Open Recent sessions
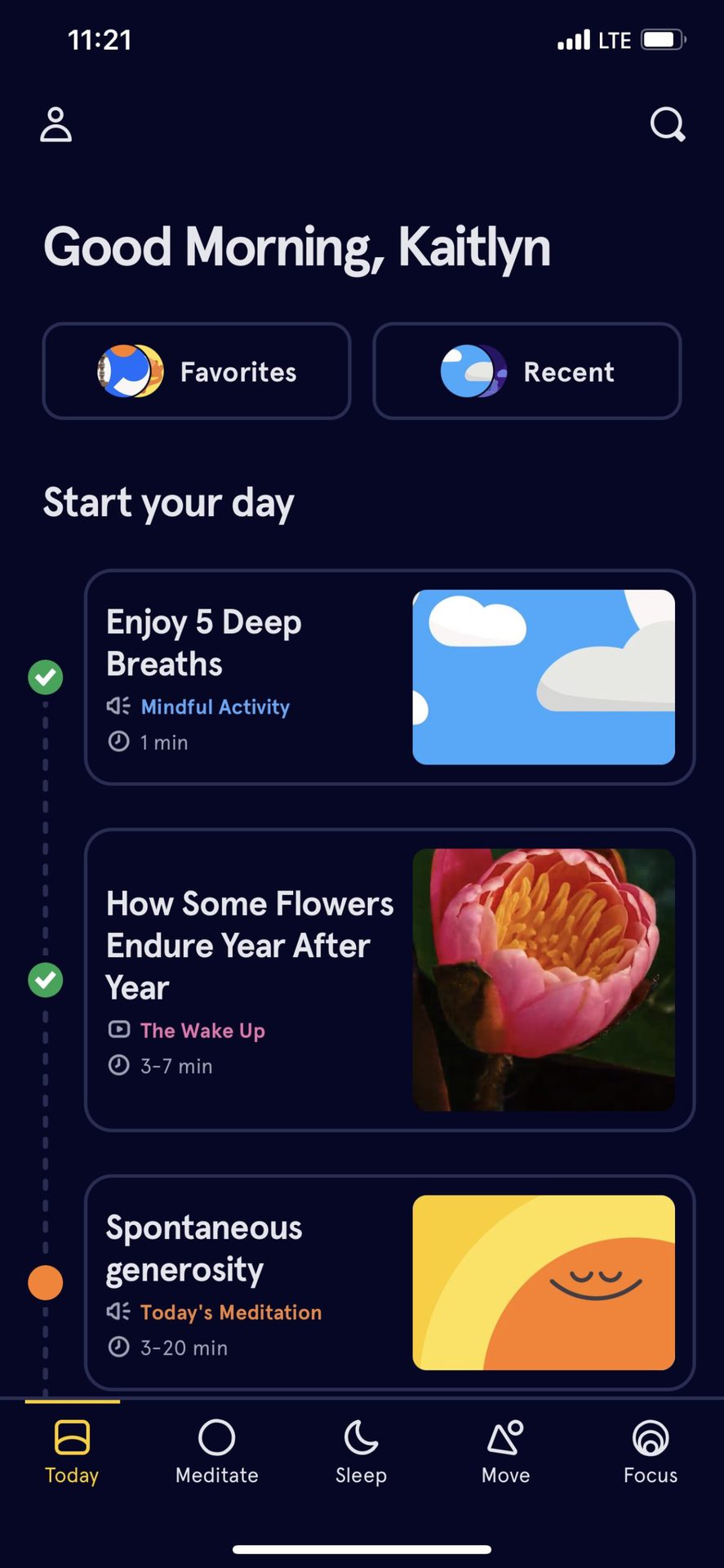 coord(527,372)
